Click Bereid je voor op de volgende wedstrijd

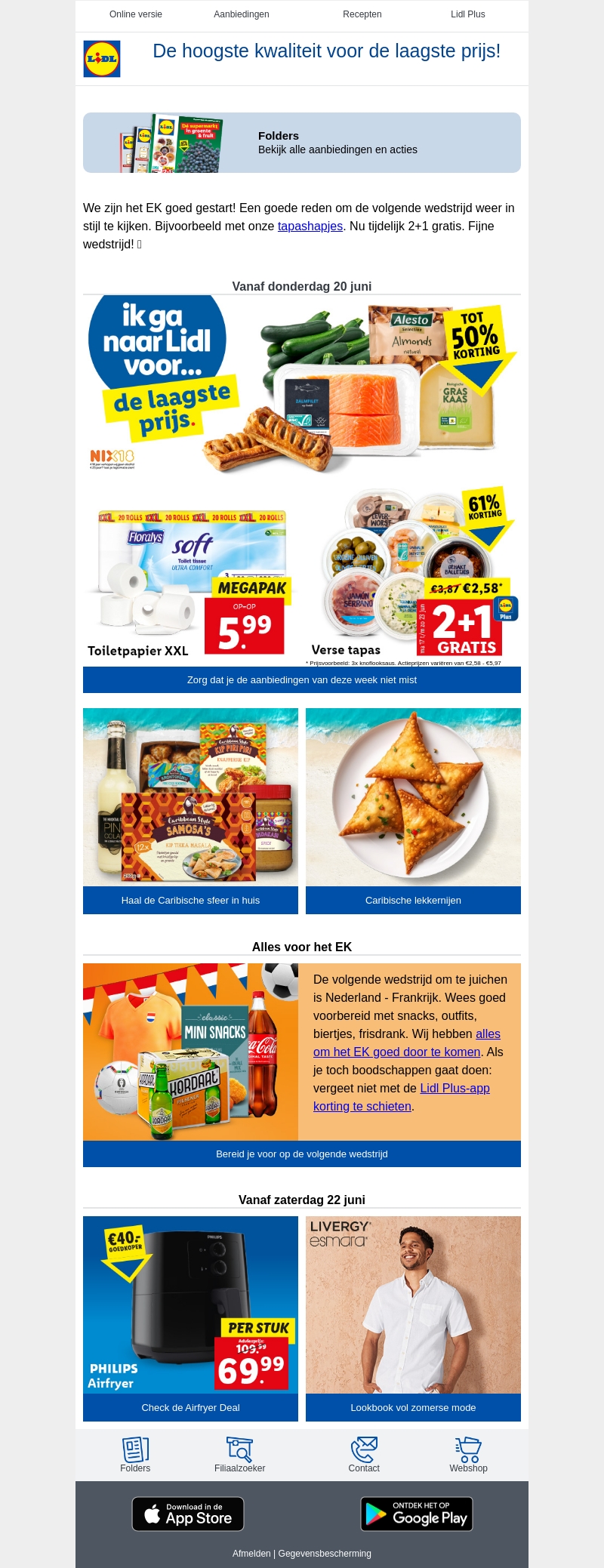(x=301, y=1154)
